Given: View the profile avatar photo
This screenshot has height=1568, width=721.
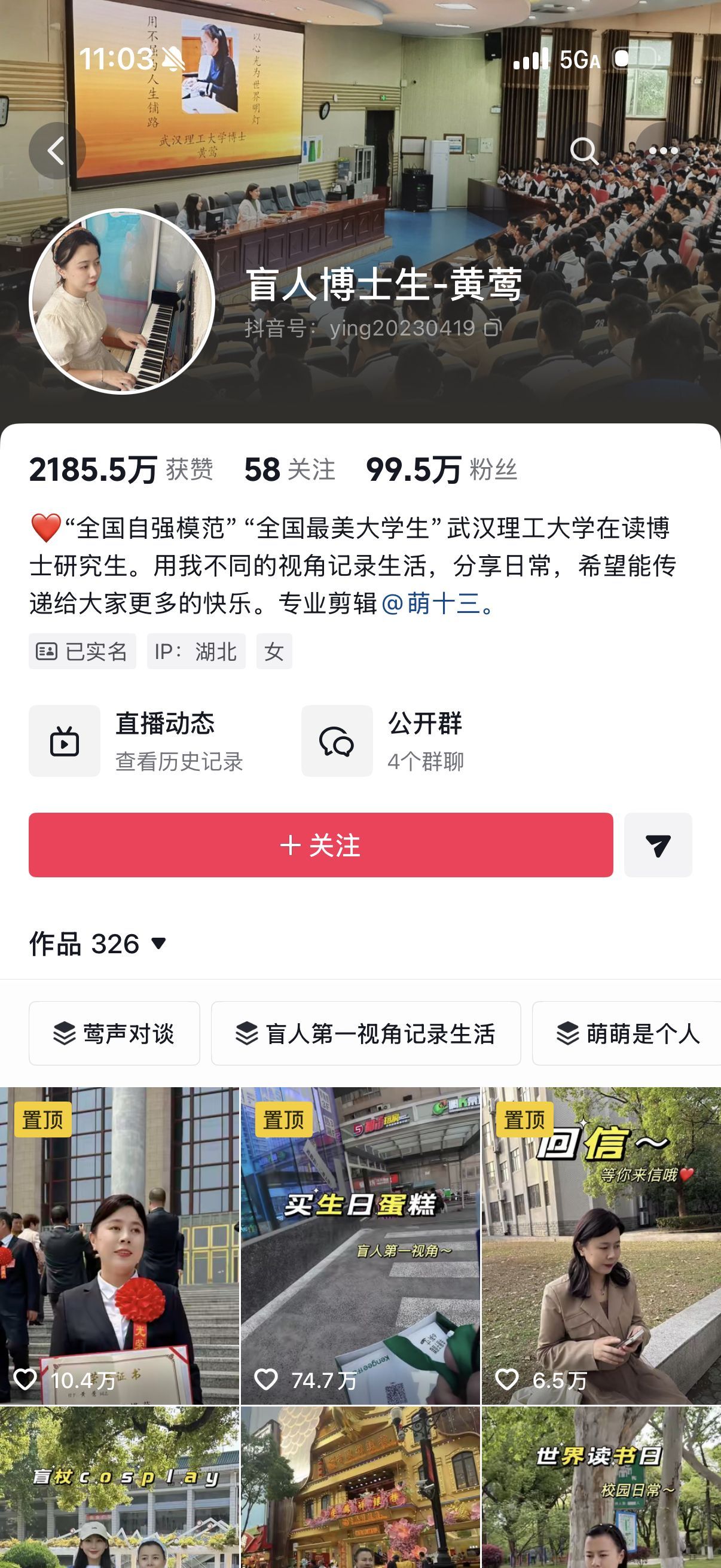Looking at the screenshot, I should point(122,301).
